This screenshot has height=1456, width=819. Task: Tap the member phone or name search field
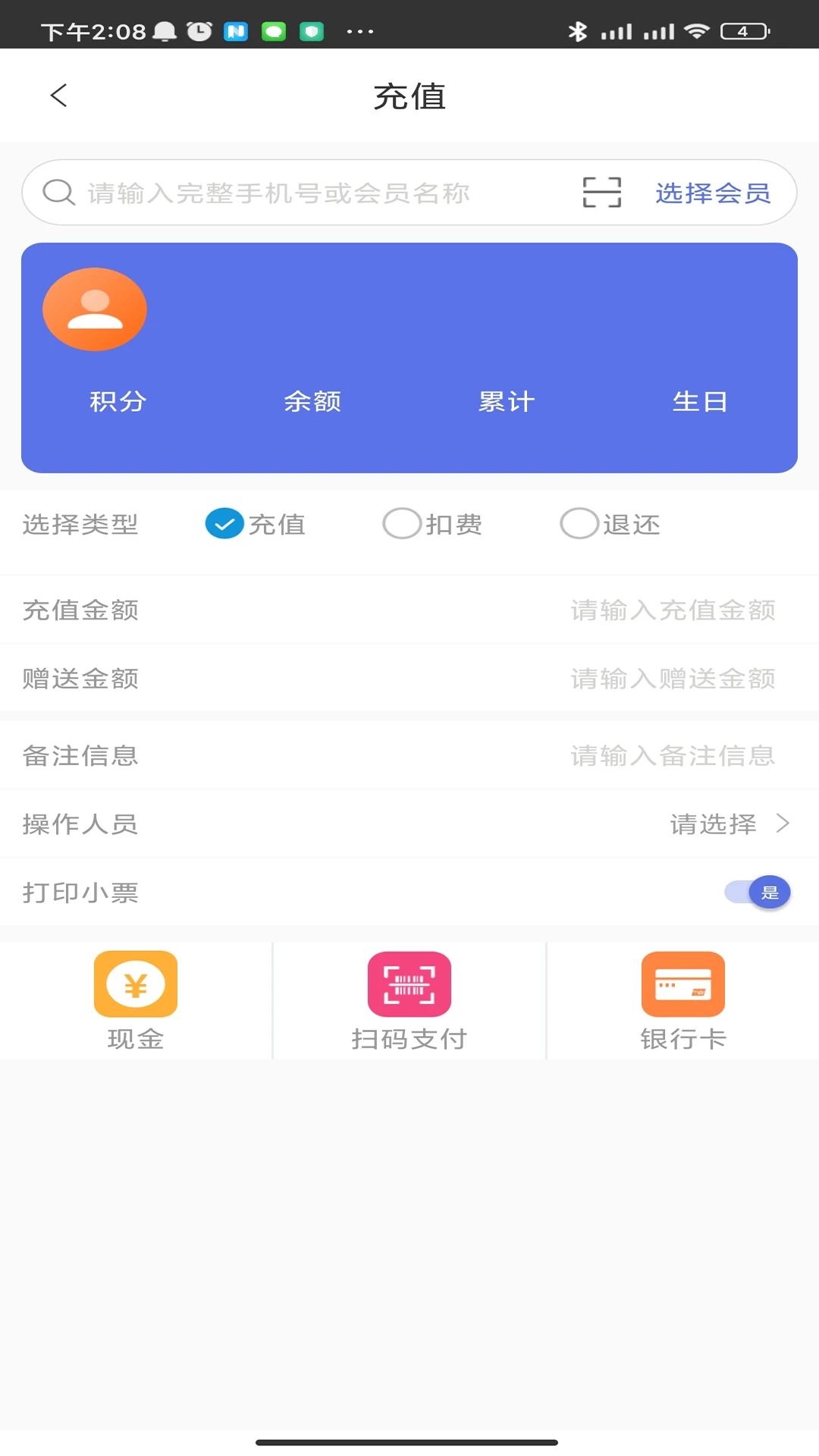pyautogui.click(x=303, y=193)
